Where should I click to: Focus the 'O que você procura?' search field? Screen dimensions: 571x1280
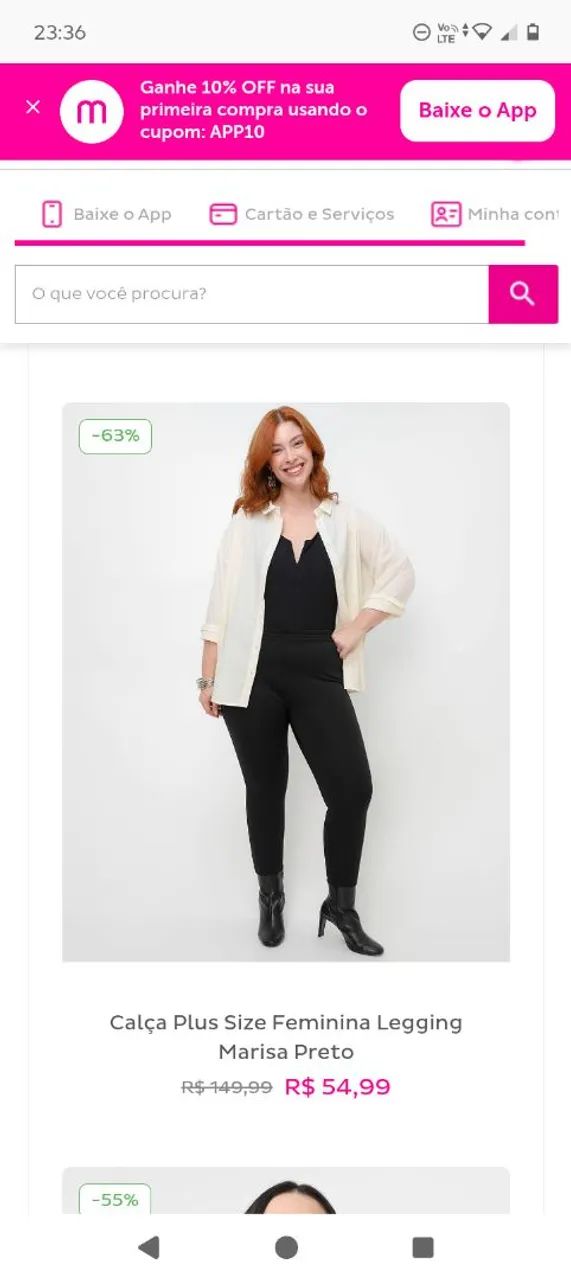coord(251,294)
